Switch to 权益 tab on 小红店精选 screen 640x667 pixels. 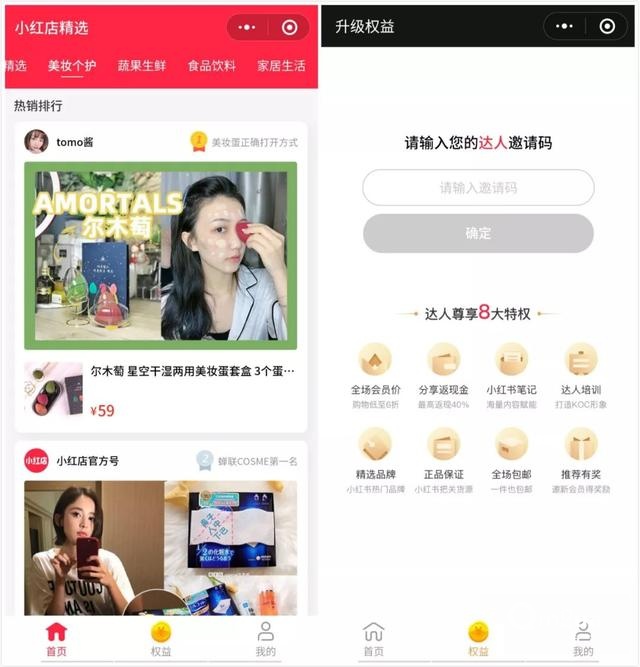[160, 638]
